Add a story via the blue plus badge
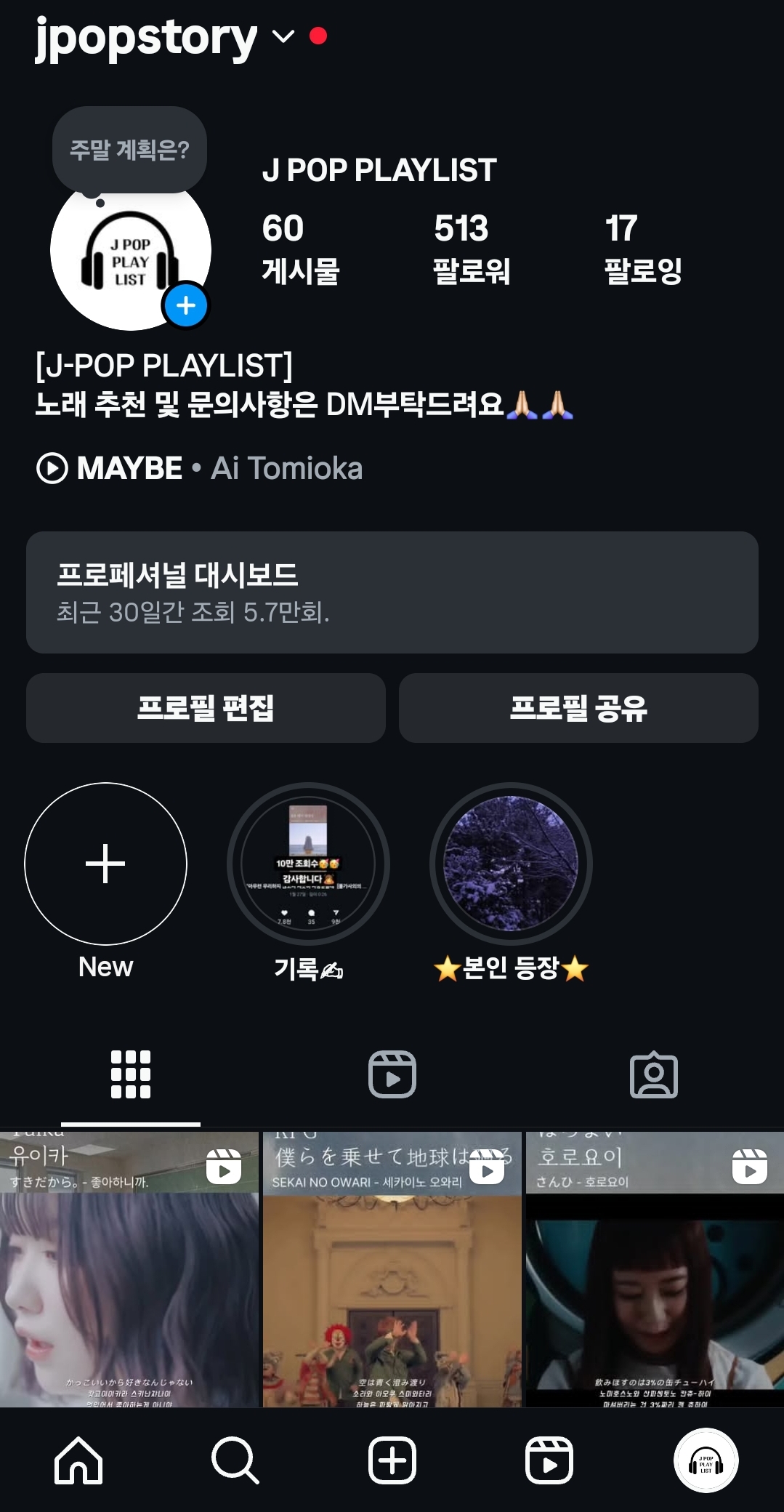Screen dimensions: 784x1512 pyautogui.click(x=186, y=305)
